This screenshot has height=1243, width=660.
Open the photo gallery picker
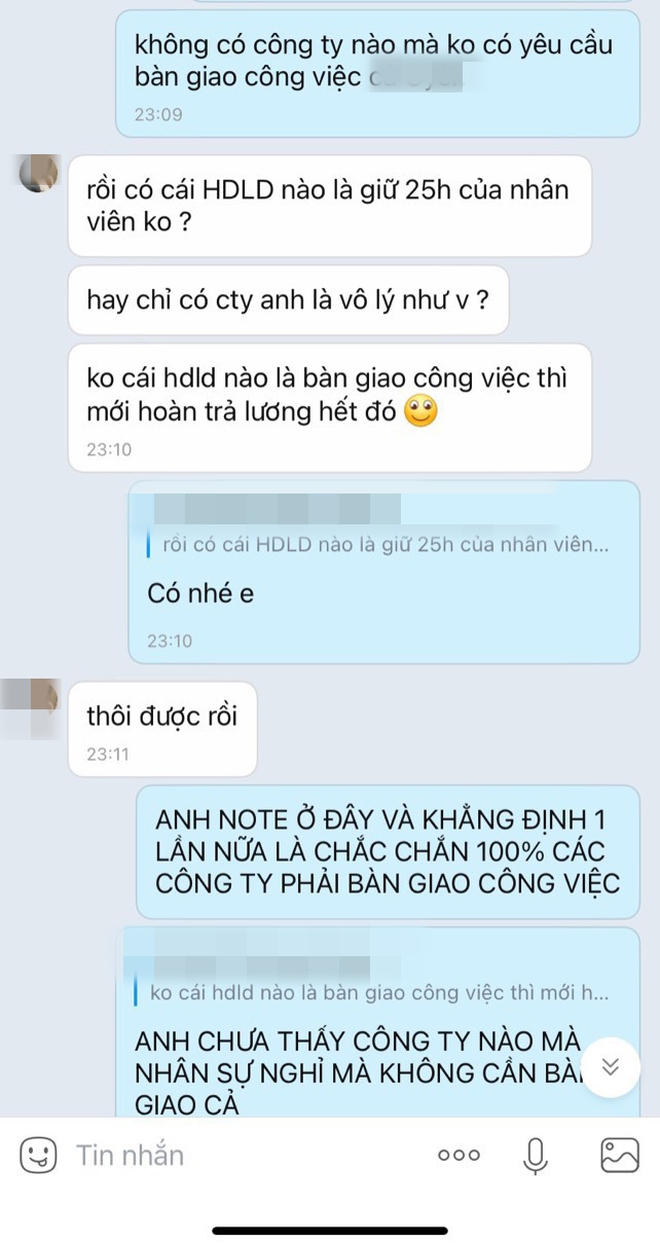619,1156
